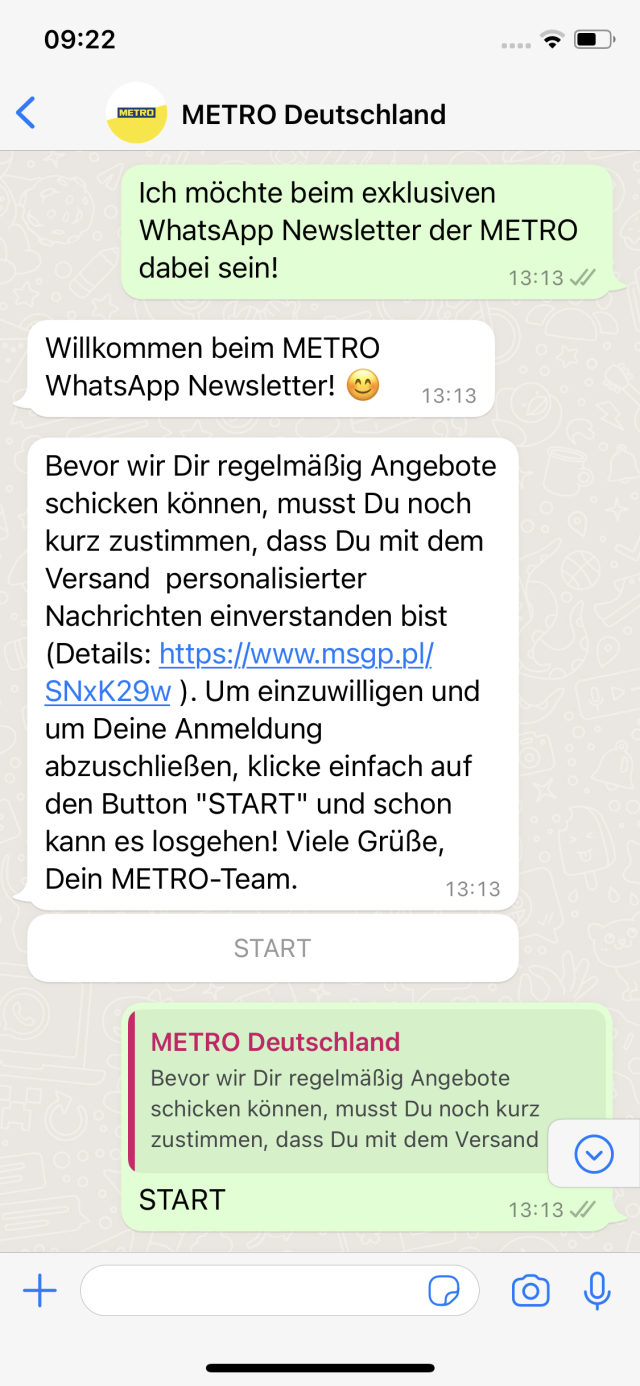Go back to the chat list
Viewport: 640px width, 1386px height.
pos(27,113)
